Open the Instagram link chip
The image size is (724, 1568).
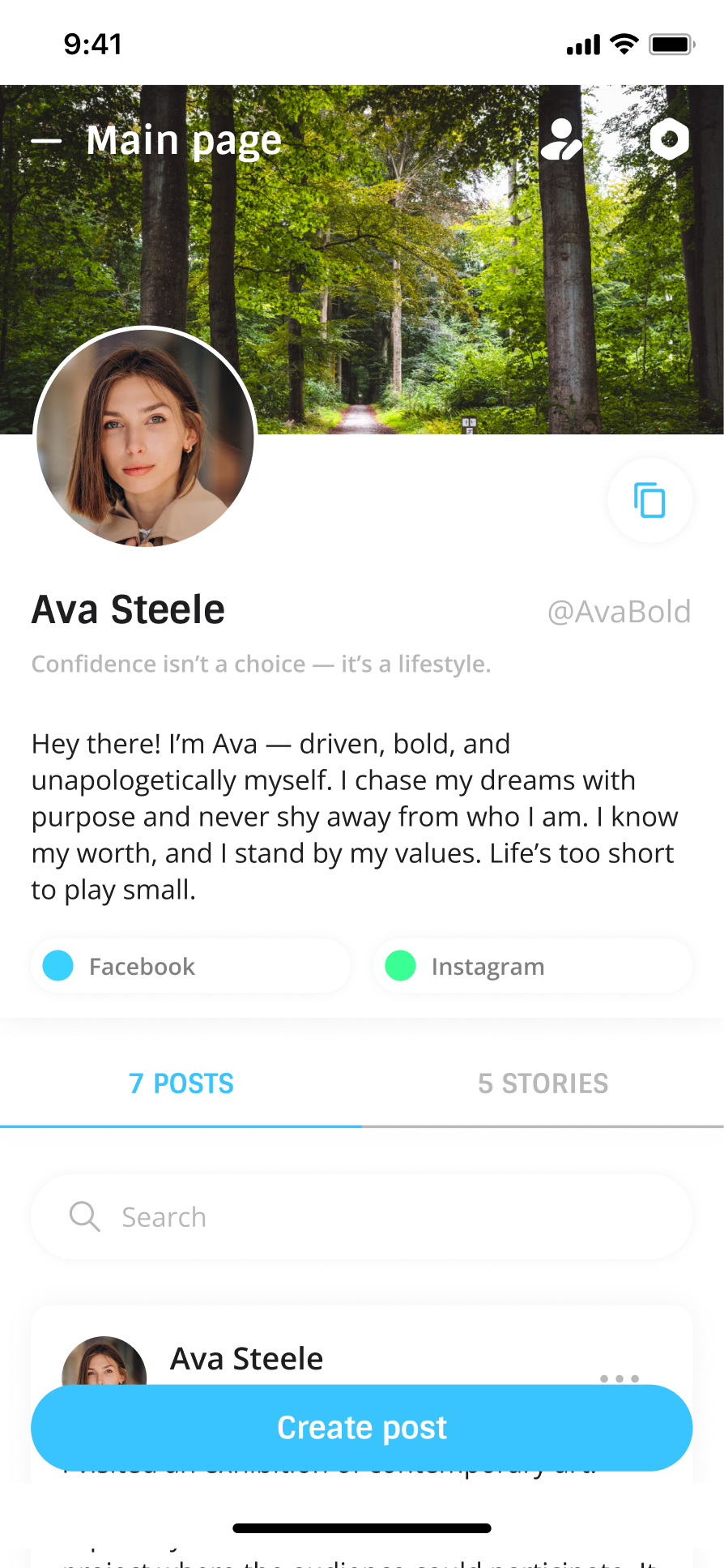[x=533, y=966]
